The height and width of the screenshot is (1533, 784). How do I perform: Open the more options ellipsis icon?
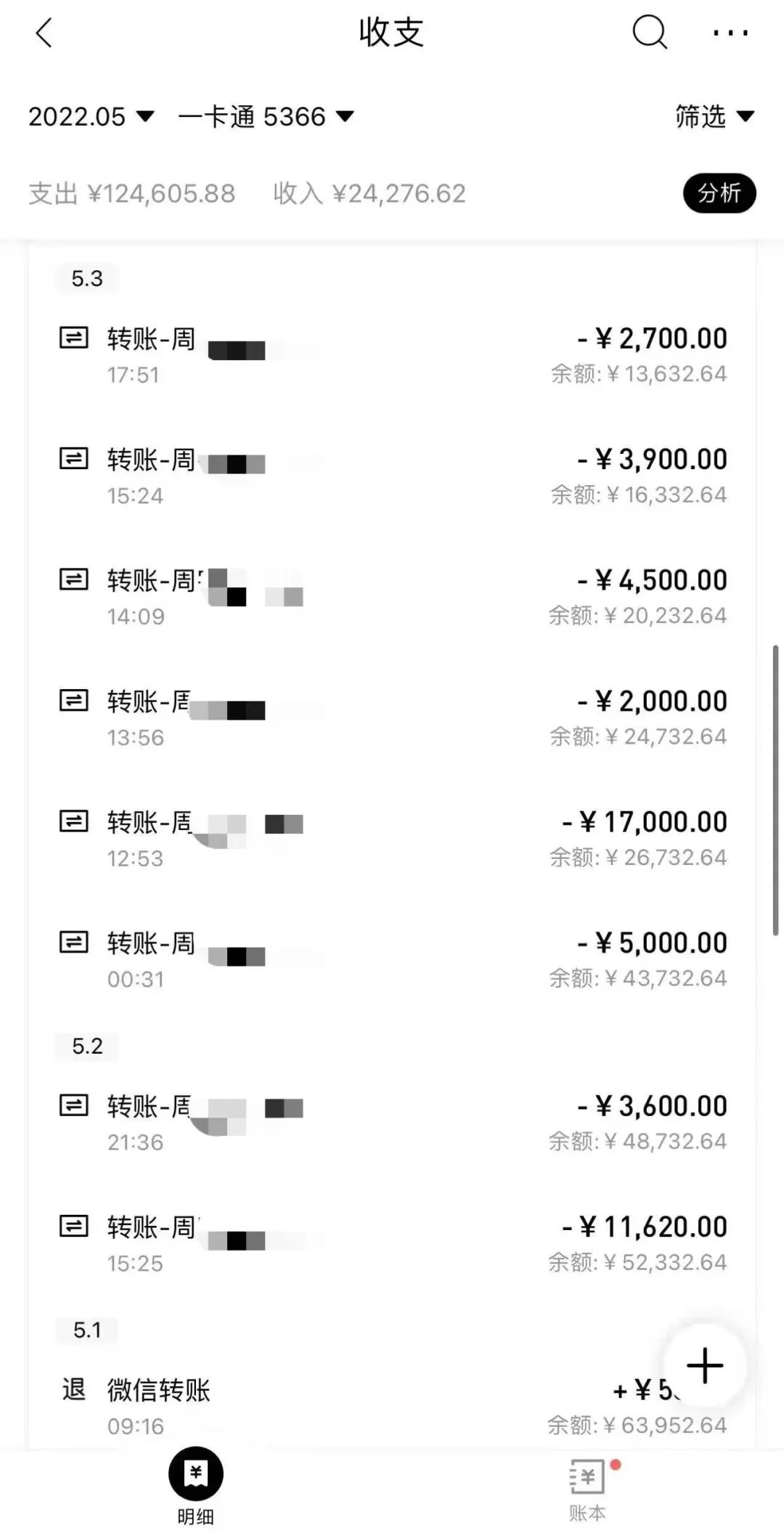(x=729, y=33)
